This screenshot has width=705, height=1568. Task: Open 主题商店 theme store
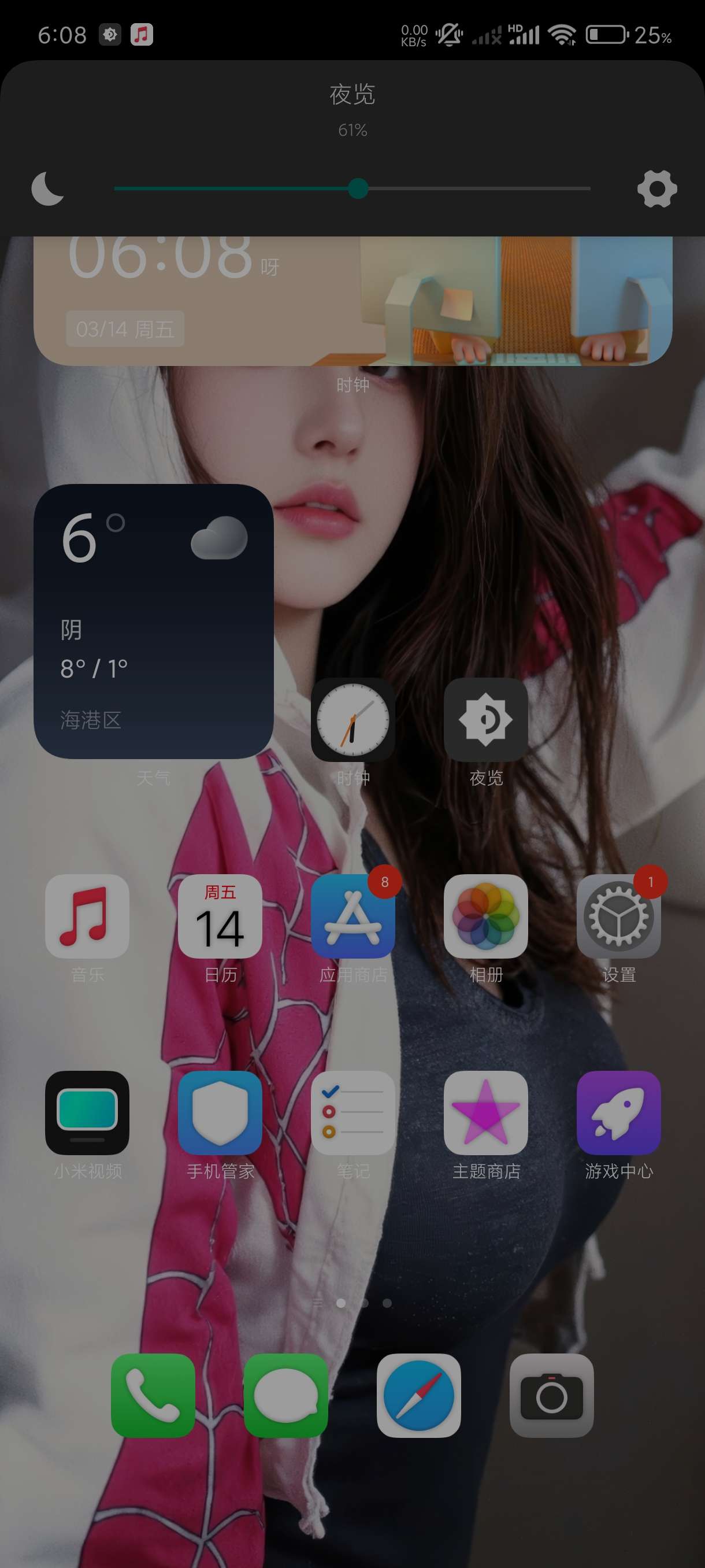tap(485, 1112)
